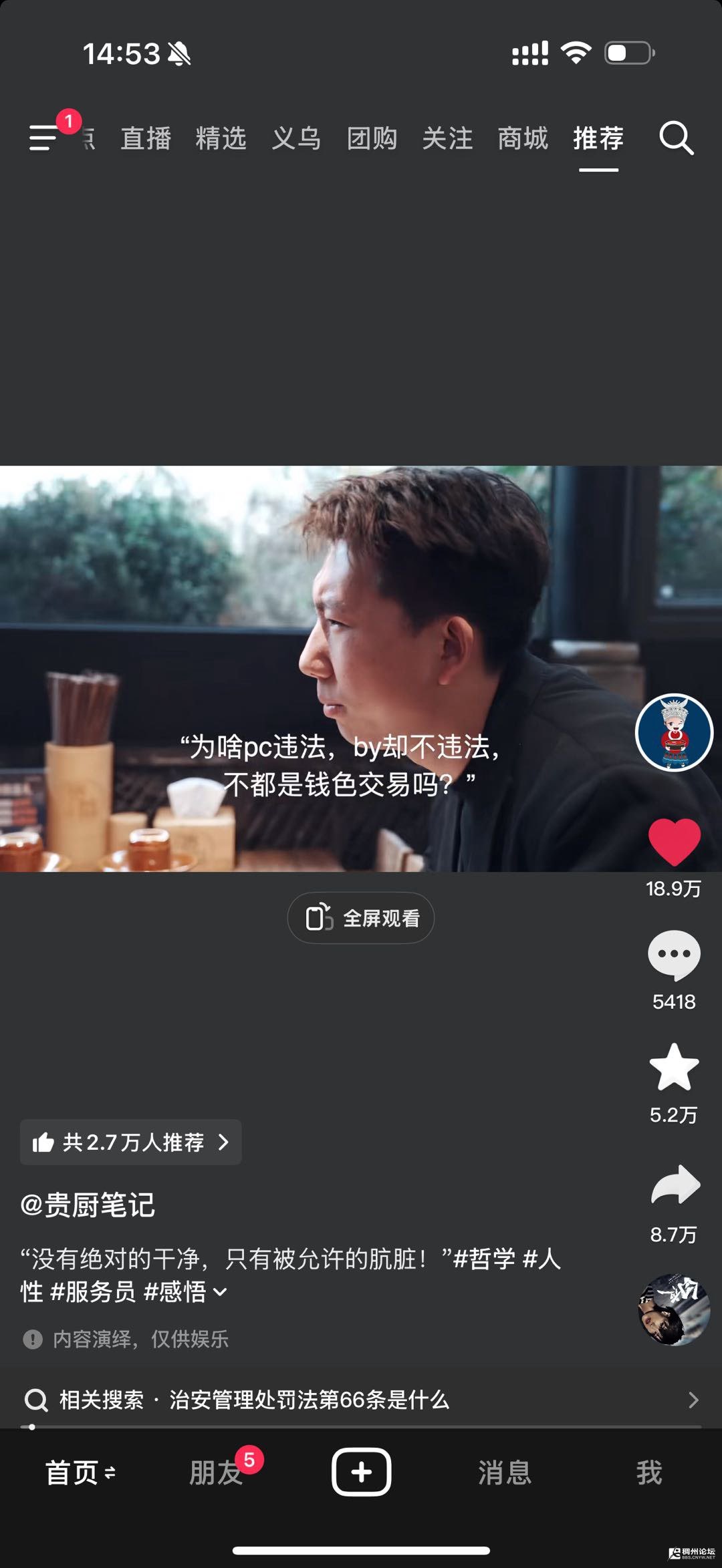Expand the full video caption

(x=220, y=1292)
